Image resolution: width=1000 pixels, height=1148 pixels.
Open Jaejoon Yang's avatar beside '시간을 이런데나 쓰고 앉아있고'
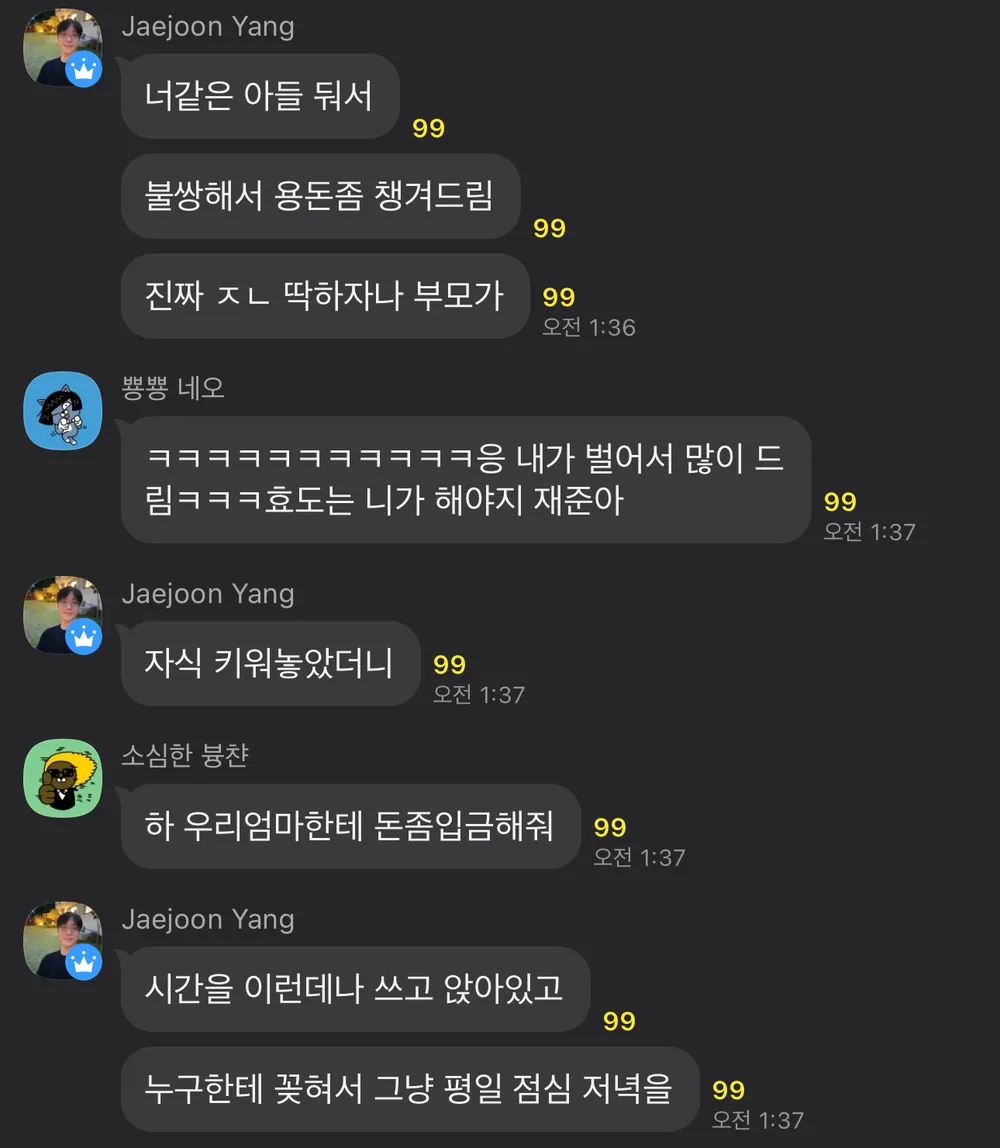click(62, 940)
